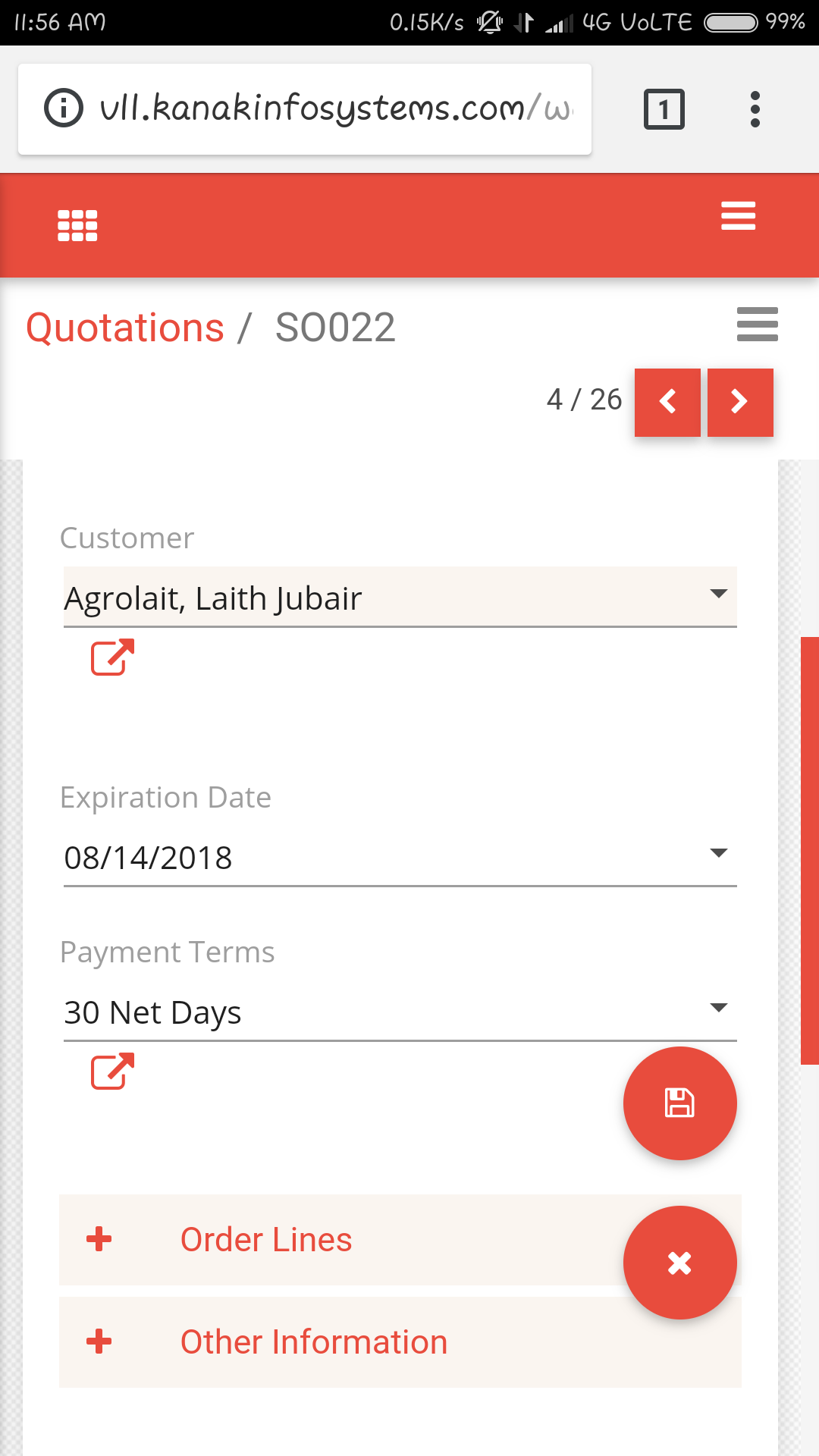The width and height of the screenshot is (819, 1456).
Task: Open the browser overflow menu
Action: [x=755, y=109]
